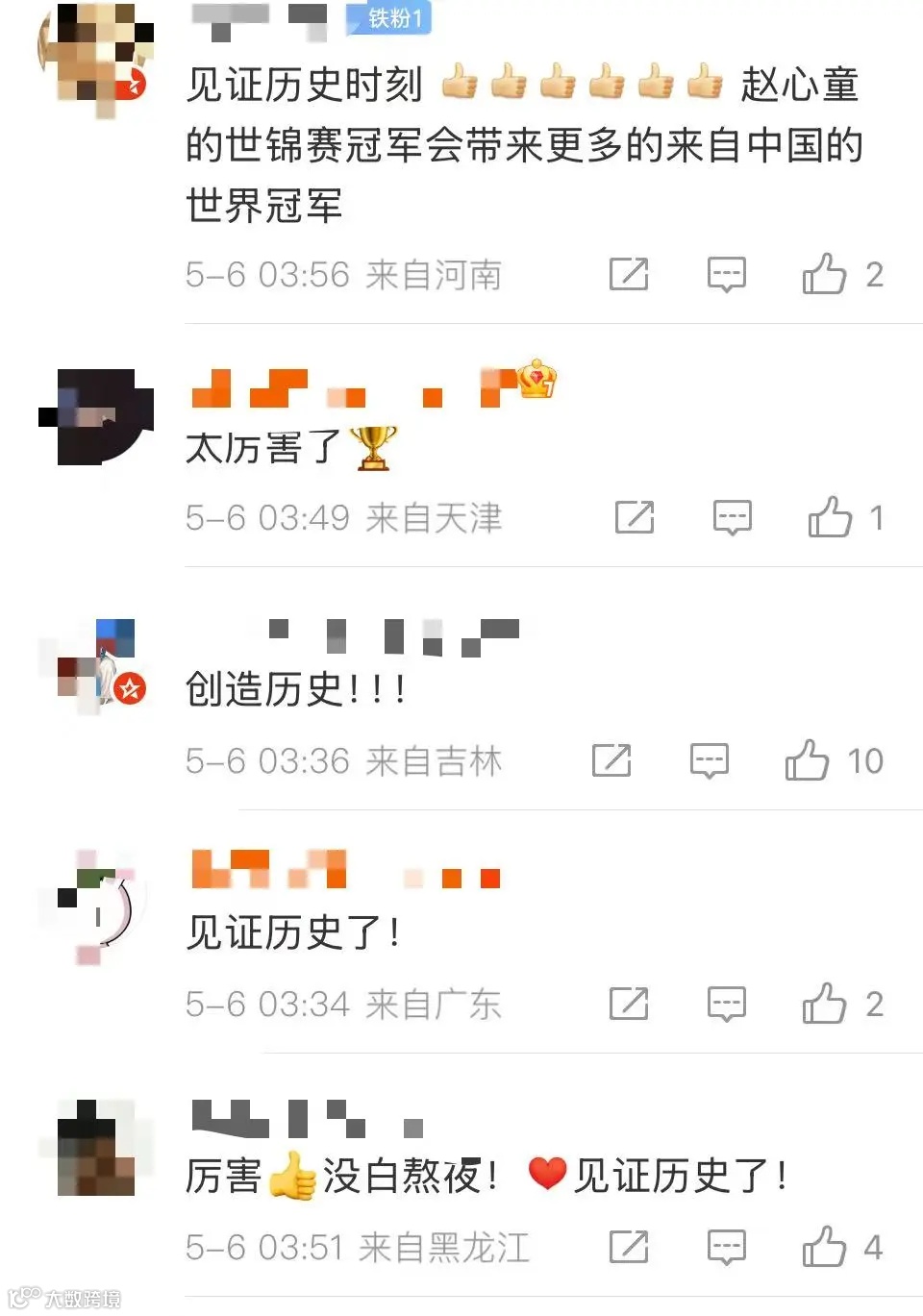
Task: Open the comment bubble on 见证历史时刻 comment
Action: pos(728,275)
